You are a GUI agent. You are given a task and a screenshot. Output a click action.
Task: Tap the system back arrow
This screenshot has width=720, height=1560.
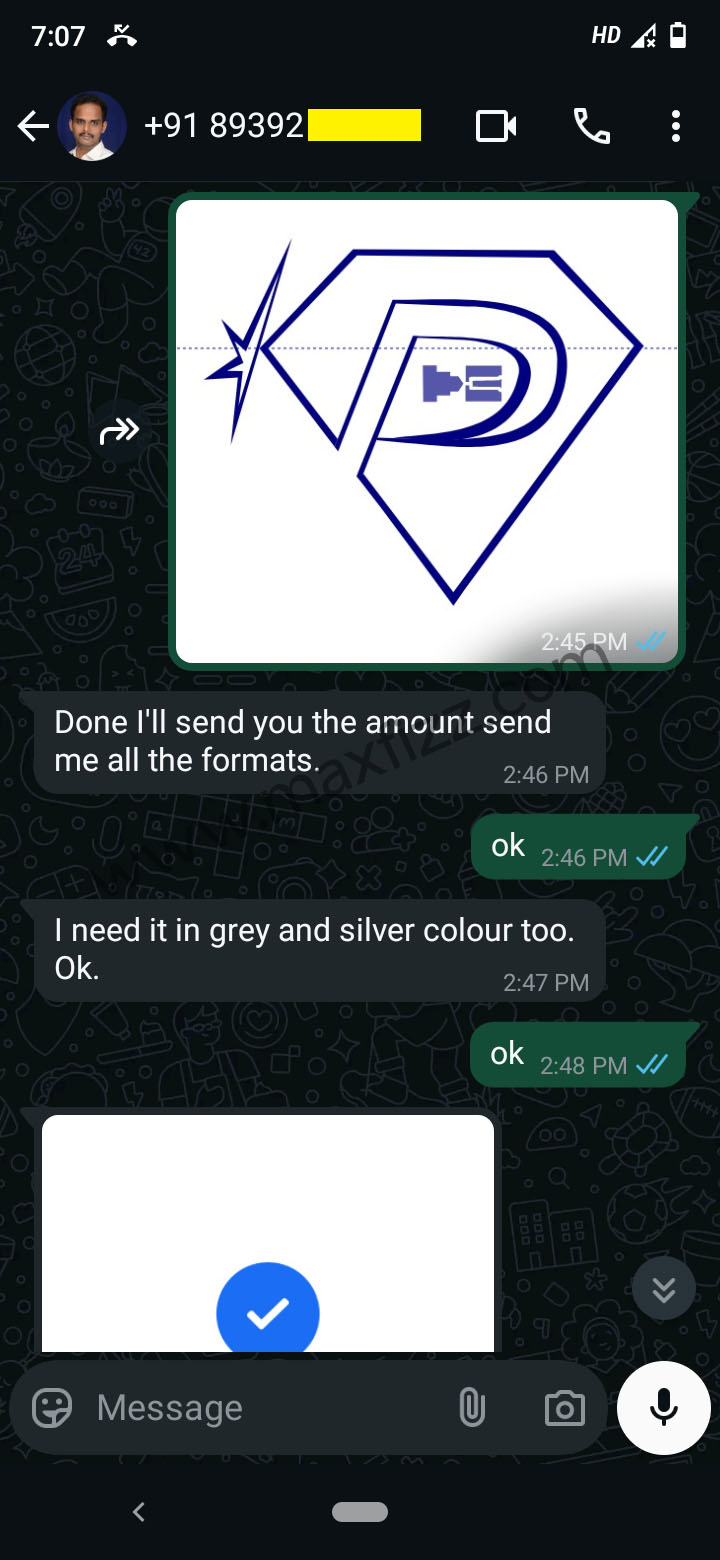139,1512
